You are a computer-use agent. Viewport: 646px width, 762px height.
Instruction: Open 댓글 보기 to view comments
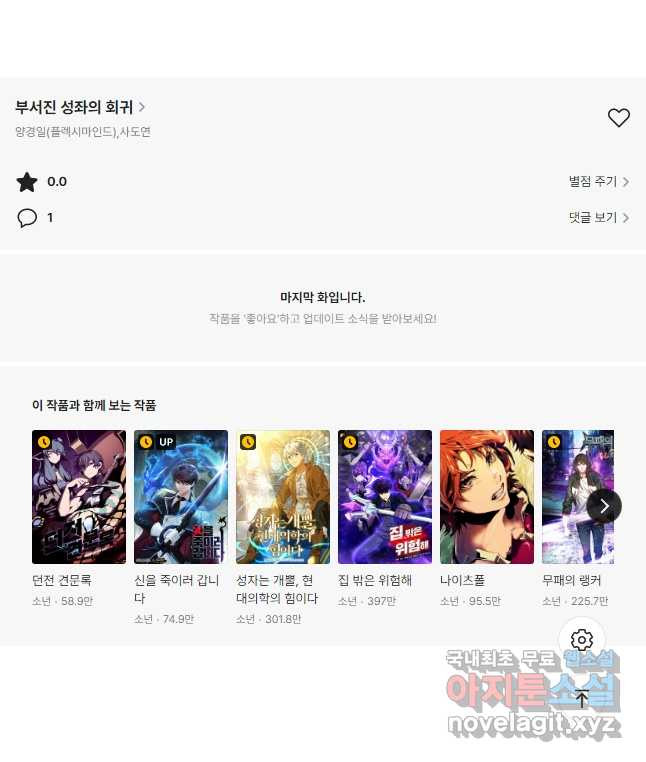(x=598, y=217)
